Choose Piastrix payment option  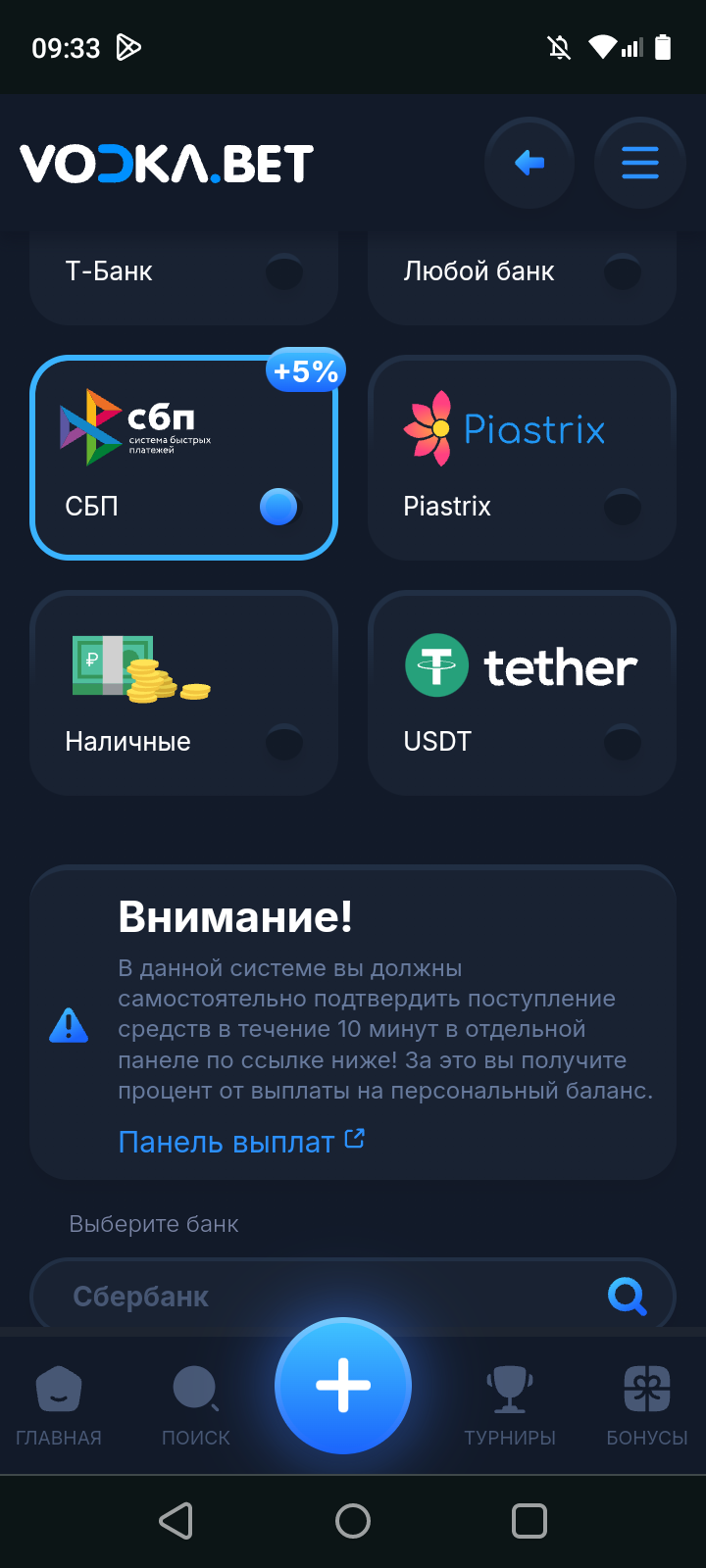(x=522, y=458)
